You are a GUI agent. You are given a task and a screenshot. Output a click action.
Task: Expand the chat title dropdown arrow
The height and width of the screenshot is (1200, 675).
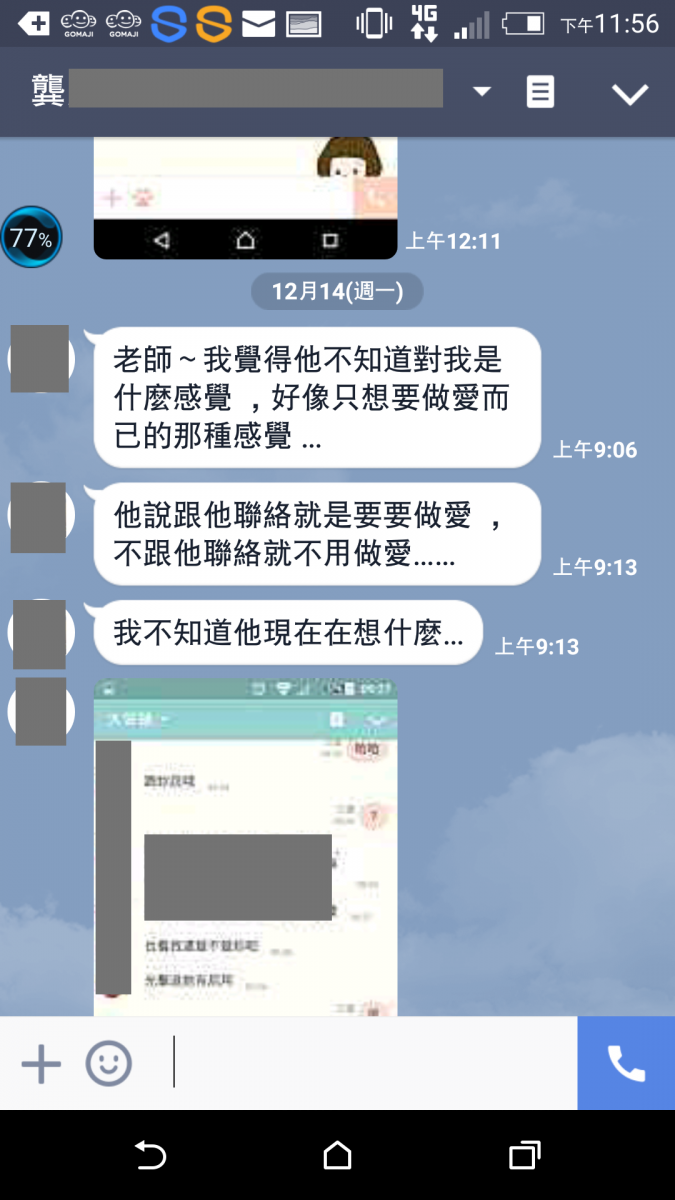coord(482,92)
